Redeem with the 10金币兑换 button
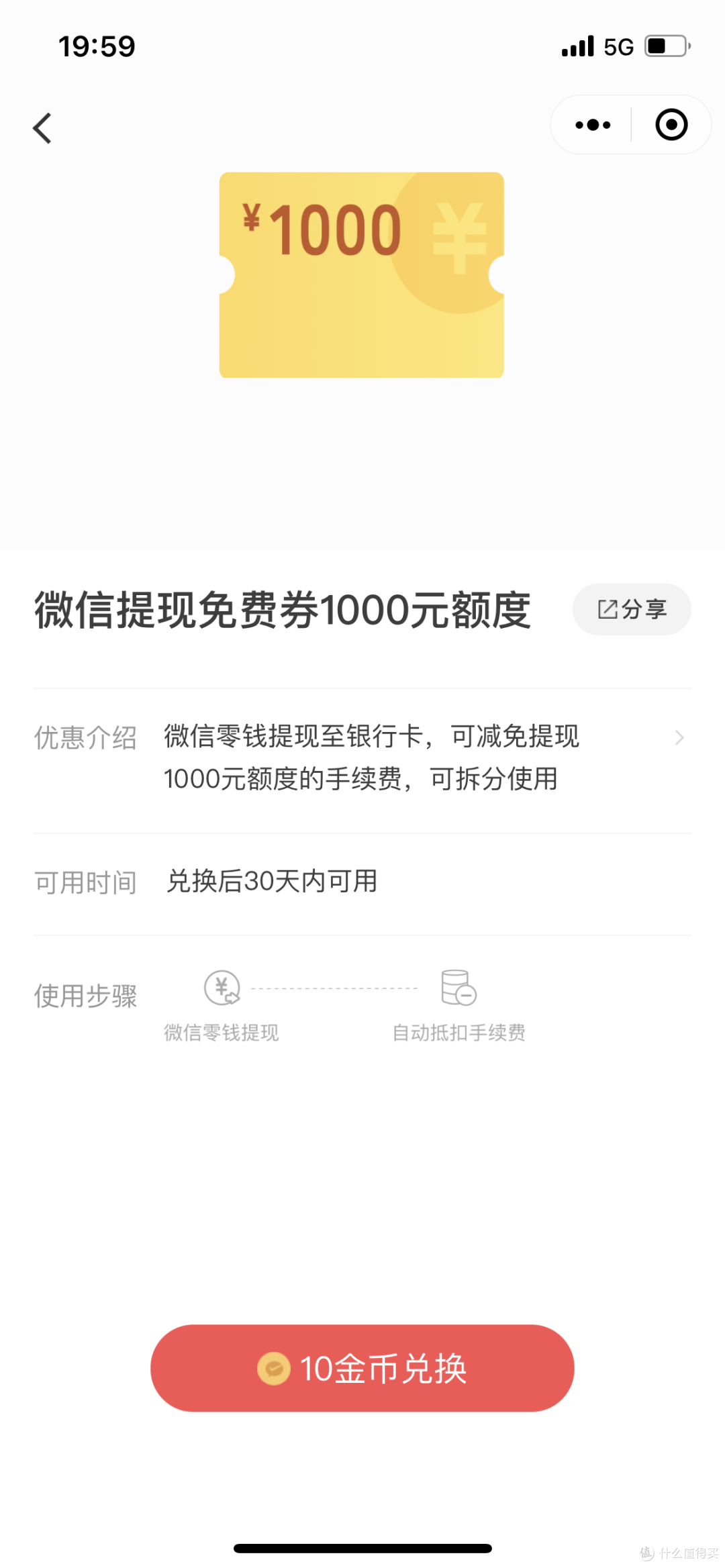Screen dimensions: 725x1568 pos(362,1368)
